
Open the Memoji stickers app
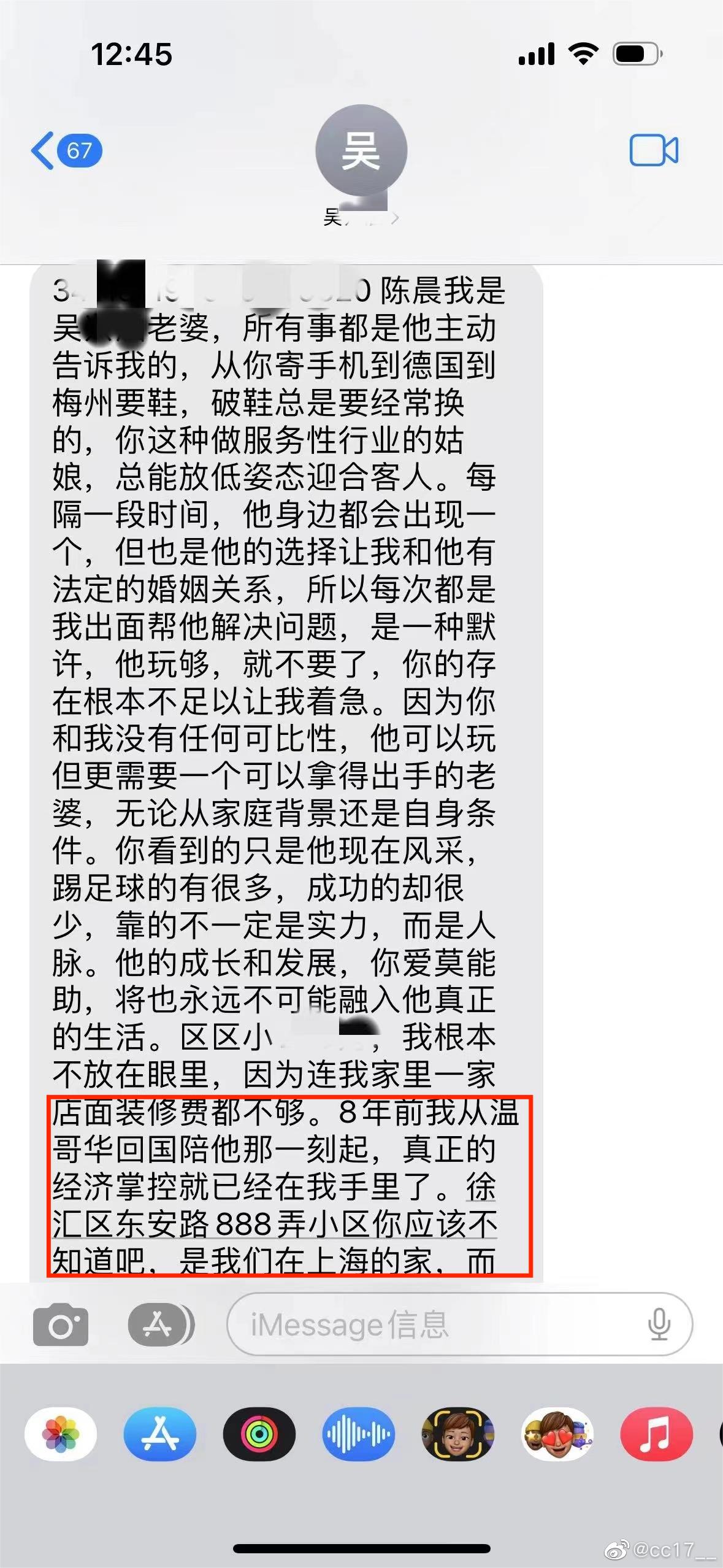point(557,1434)
